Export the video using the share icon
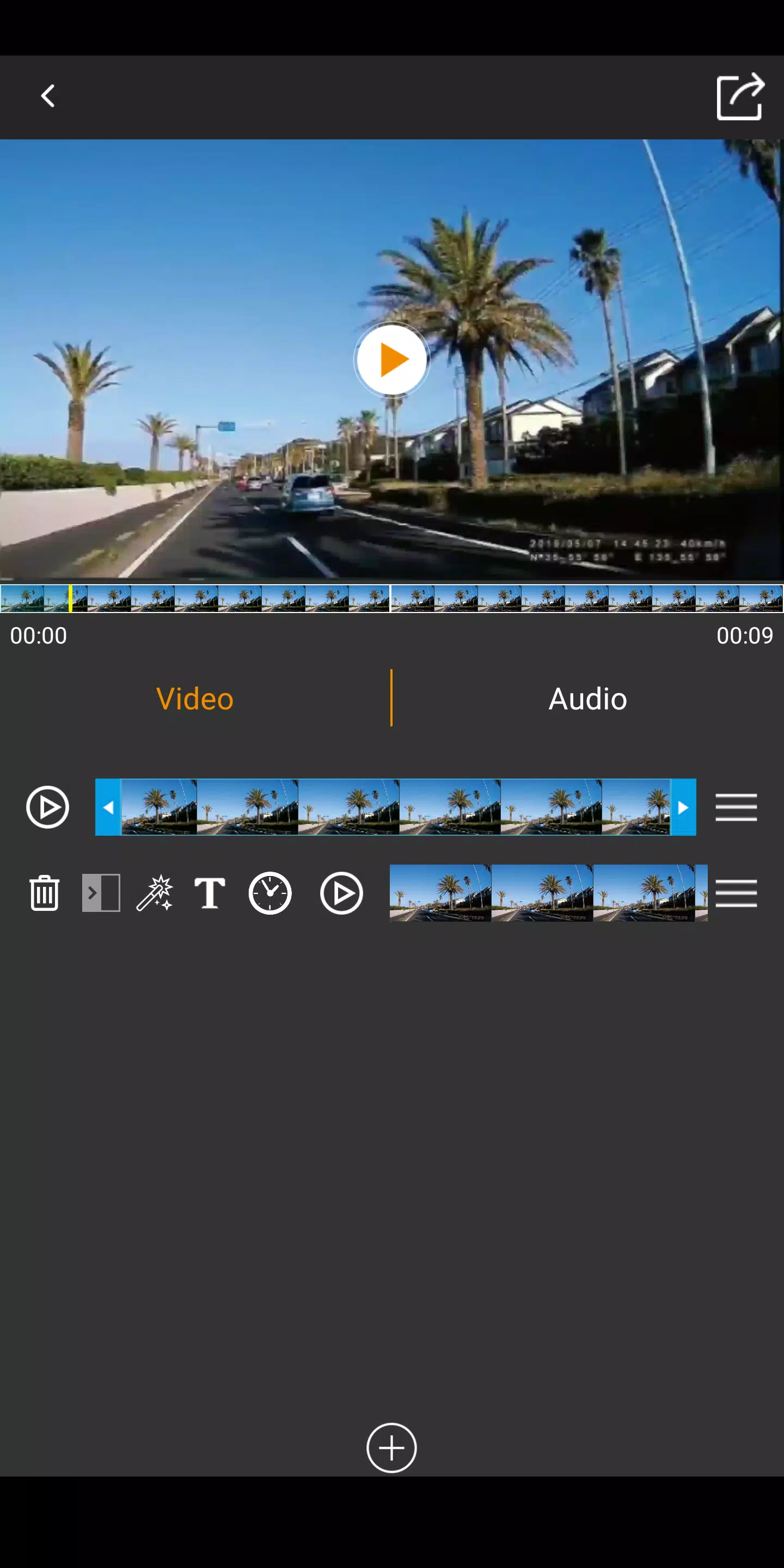784x1568 pixels. [x=739, y=97]
